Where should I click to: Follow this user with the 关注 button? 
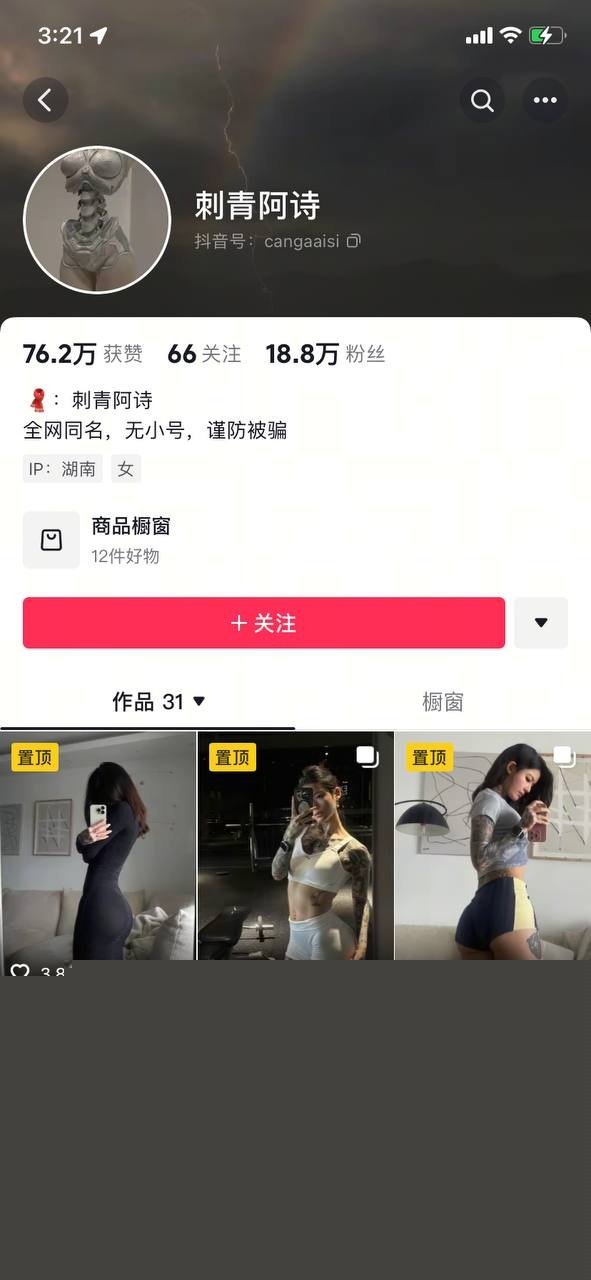pyautogui.click(x=264, y=623)
